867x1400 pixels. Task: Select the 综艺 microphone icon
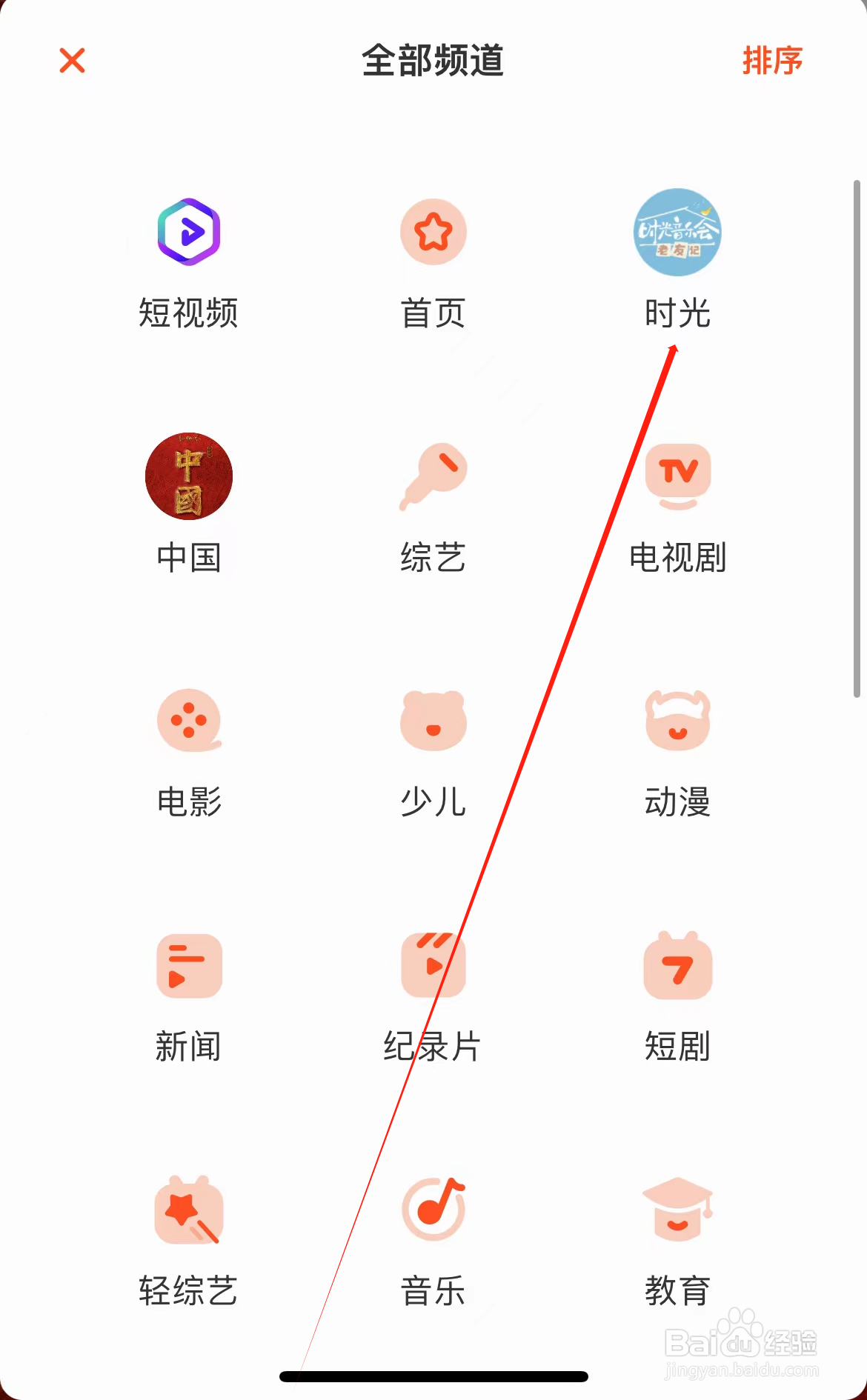433,477
